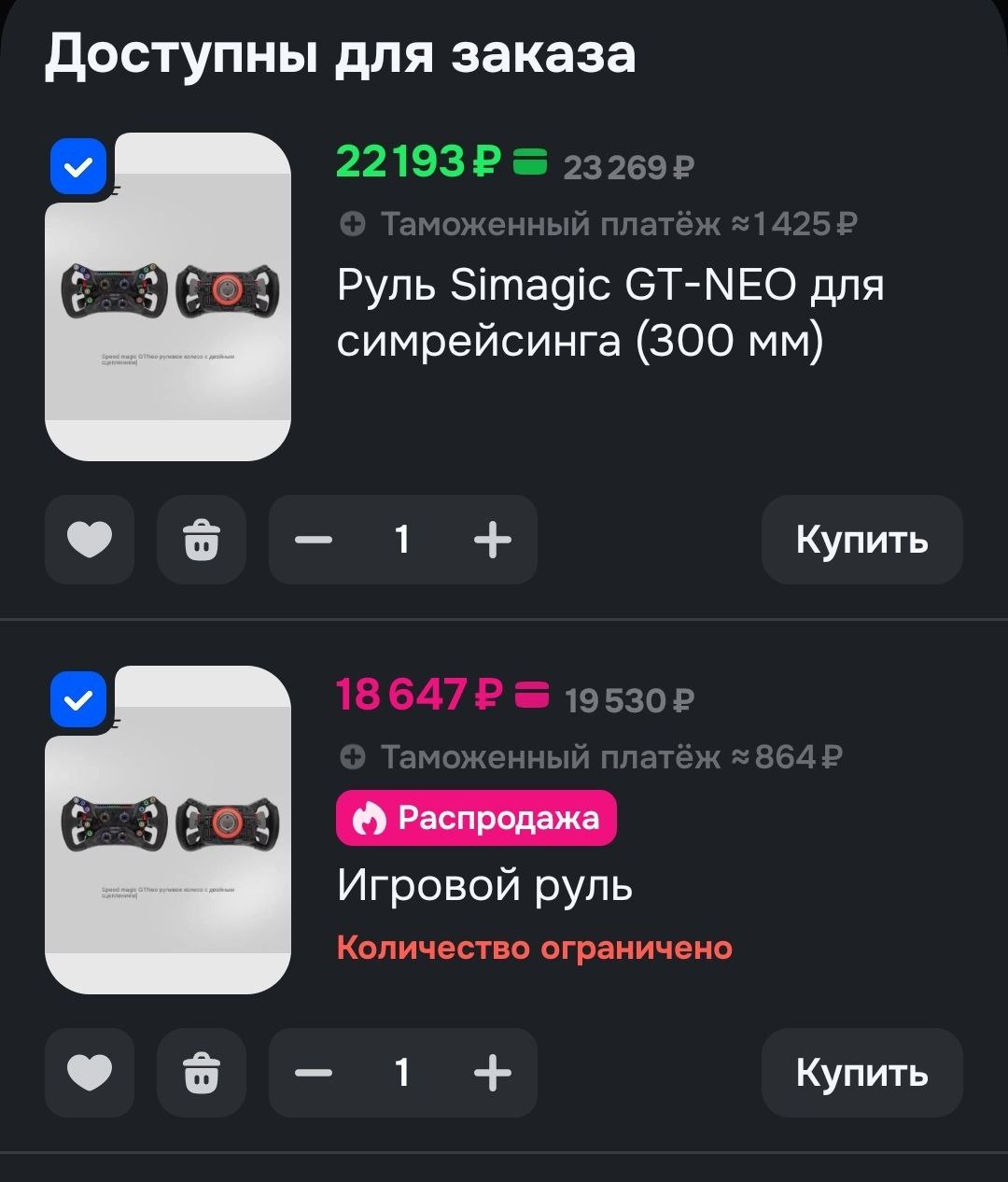Delete Simagic GT-NEO from cart
Screen dimensions: 1008x1182
tap(202, 540)
